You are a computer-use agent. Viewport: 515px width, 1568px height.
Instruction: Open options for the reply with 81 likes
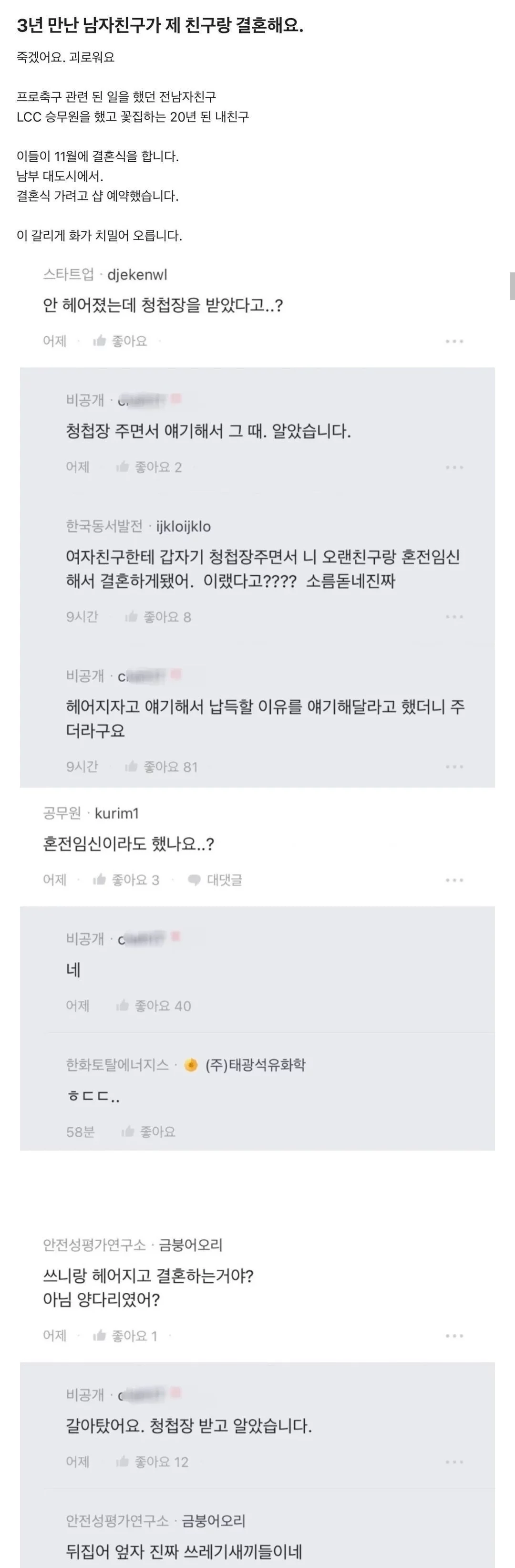tap(454, 767)
